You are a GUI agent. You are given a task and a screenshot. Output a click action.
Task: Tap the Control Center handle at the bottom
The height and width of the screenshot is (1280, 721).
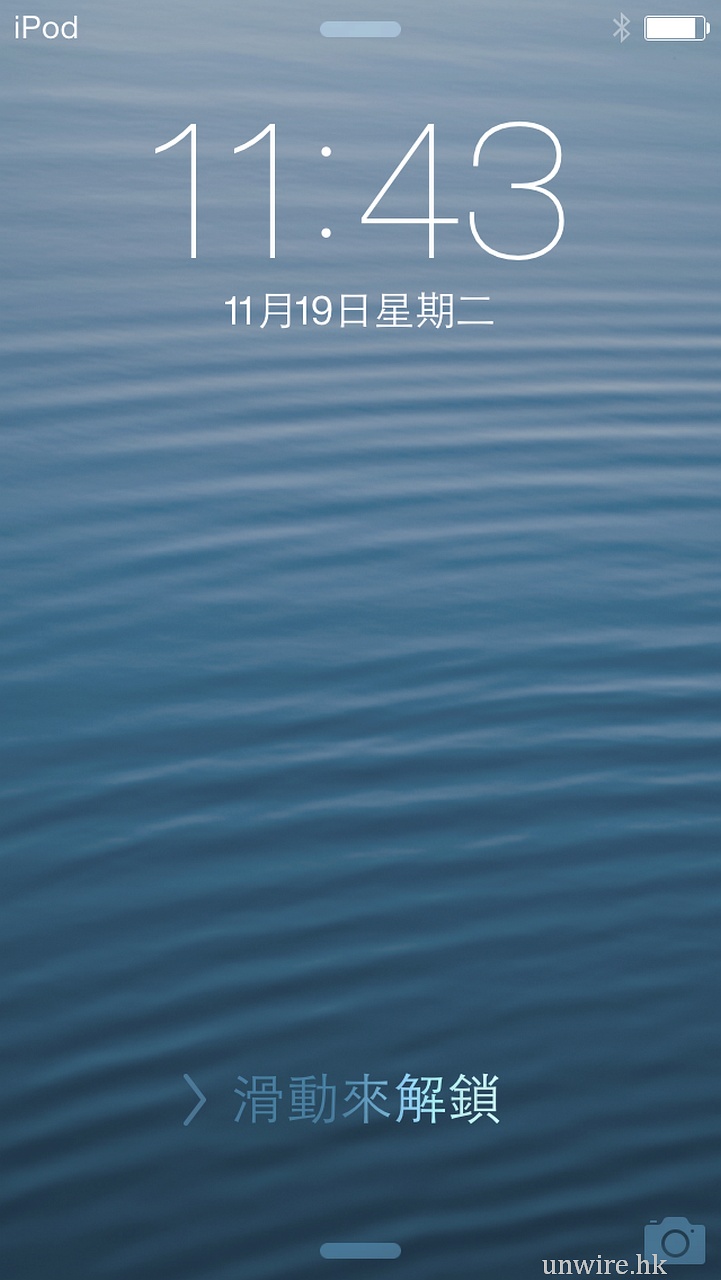point(360,1251)
